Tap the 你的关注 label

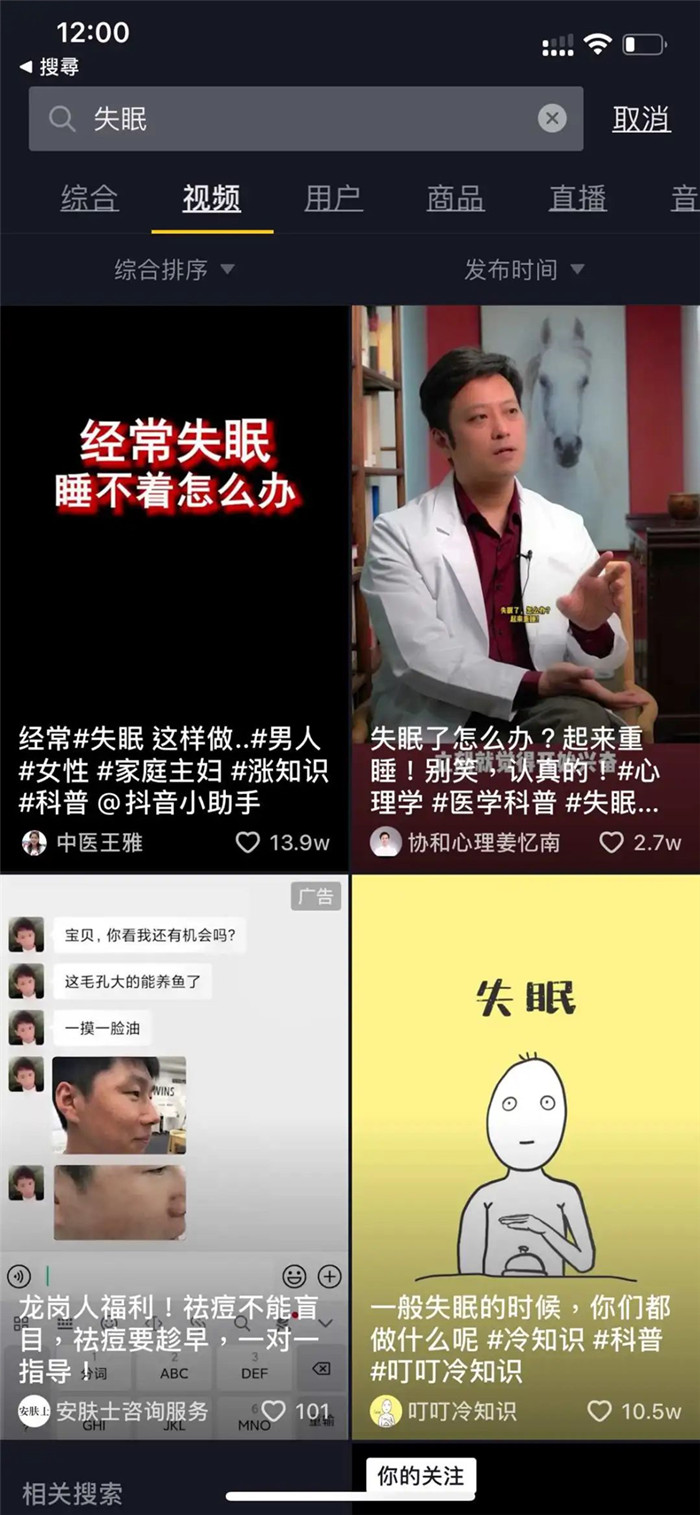click(420, 1475)
